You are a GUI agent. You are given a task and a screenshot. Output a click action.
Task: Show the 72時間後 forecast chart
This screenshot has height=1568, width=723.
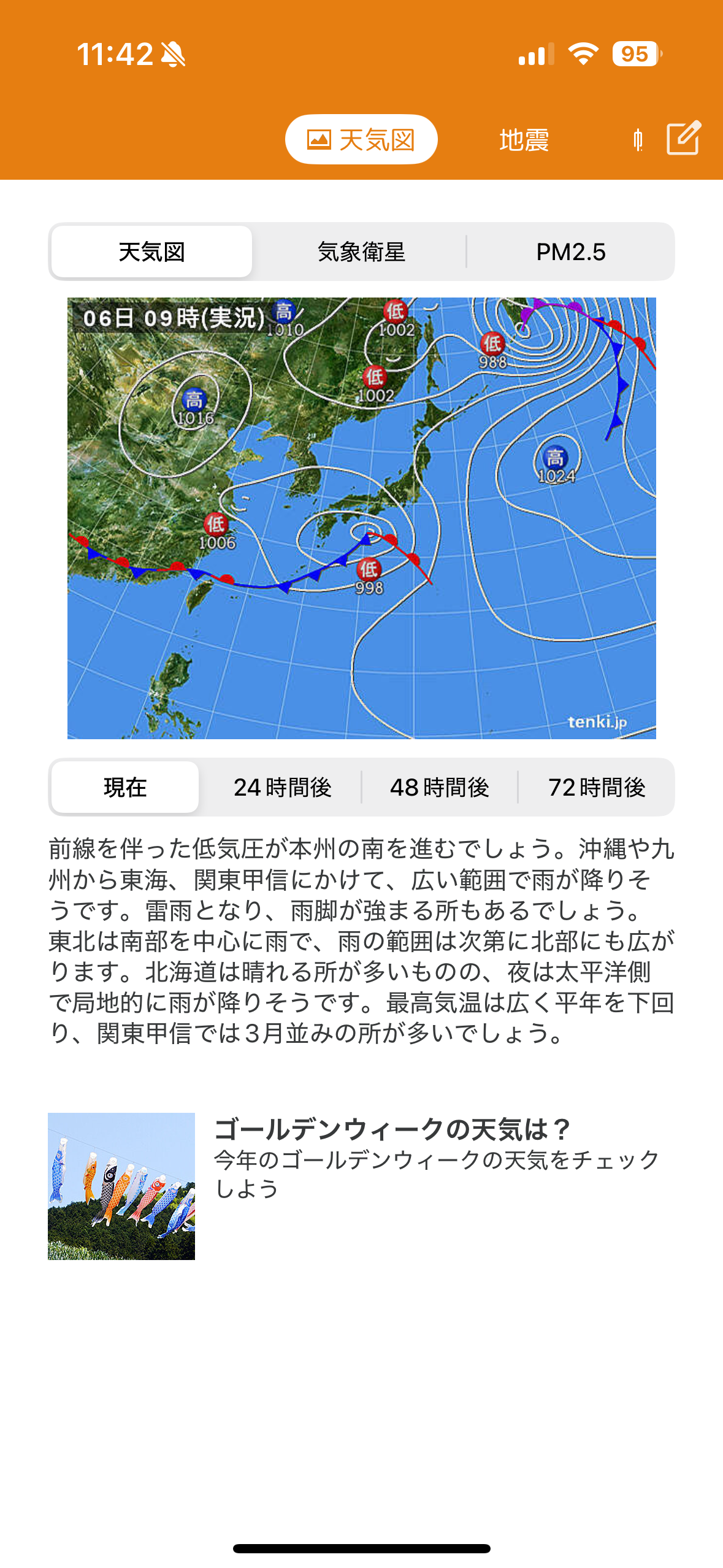point(597,787)
